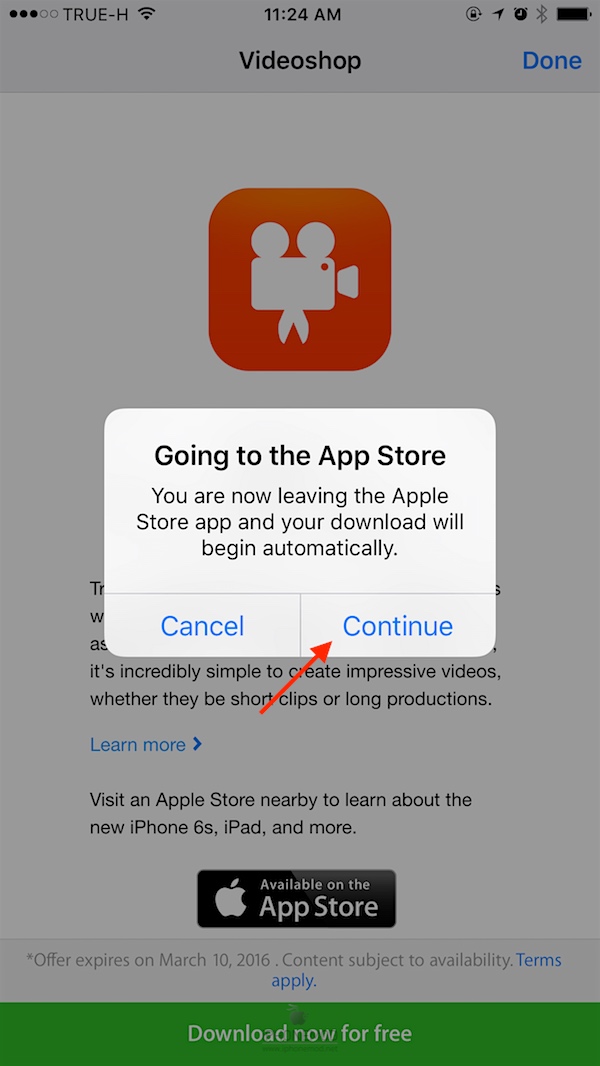Viewport: 600px width, 1066px height.
Task: Tap Done in the Videoshop header
Action: point(551,60)
